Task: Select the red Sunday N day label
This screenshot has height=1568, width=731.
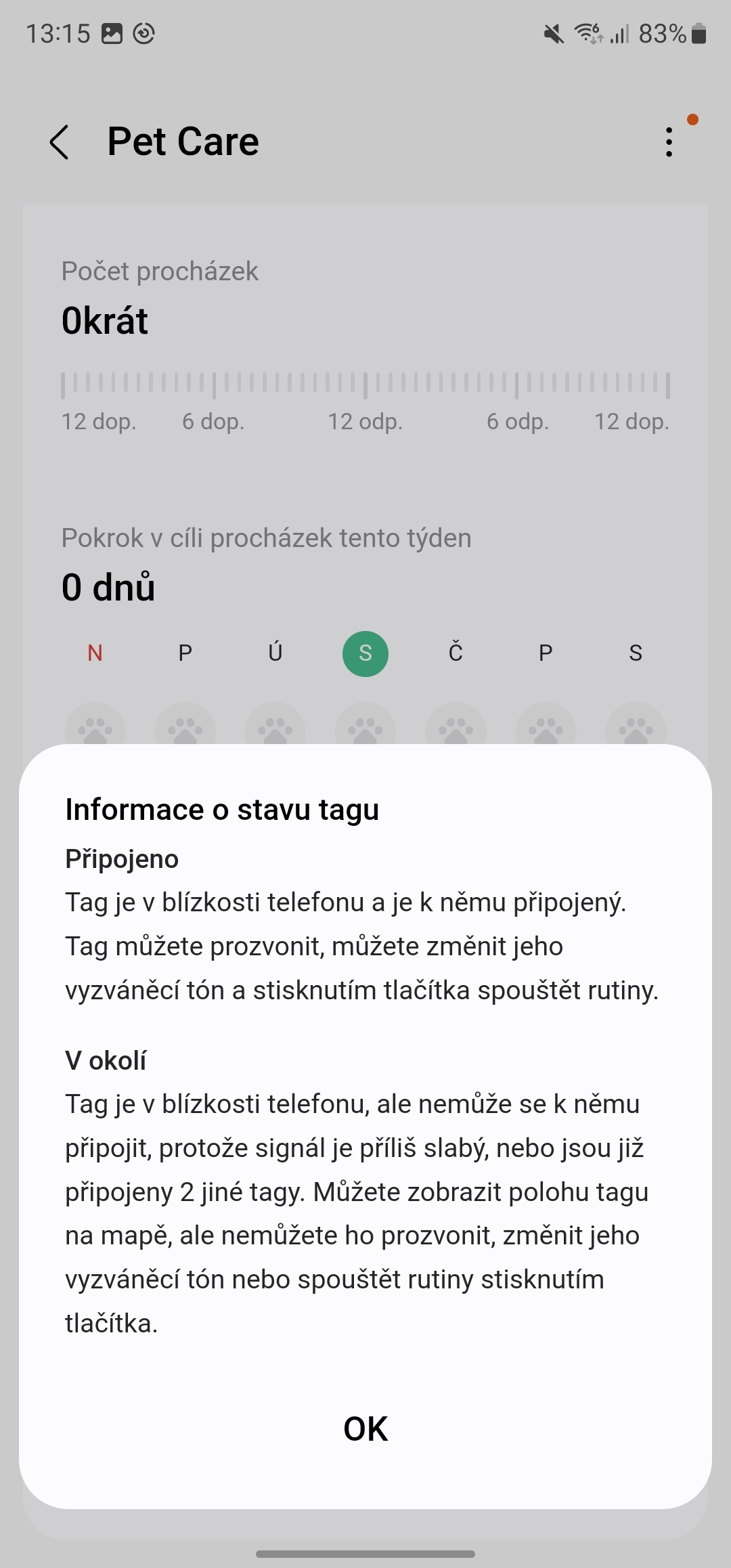Action: point(95,652)
